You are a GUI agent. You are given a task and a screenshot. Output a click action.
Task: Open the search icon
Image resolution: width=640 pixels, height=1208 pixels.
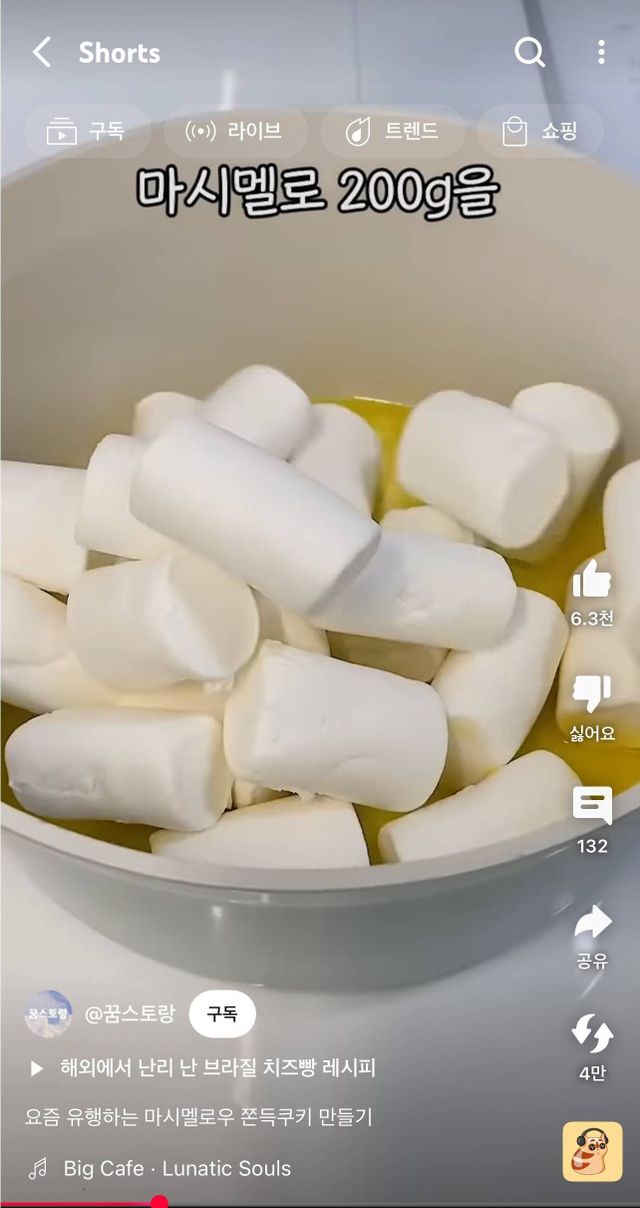pos(529,53)
